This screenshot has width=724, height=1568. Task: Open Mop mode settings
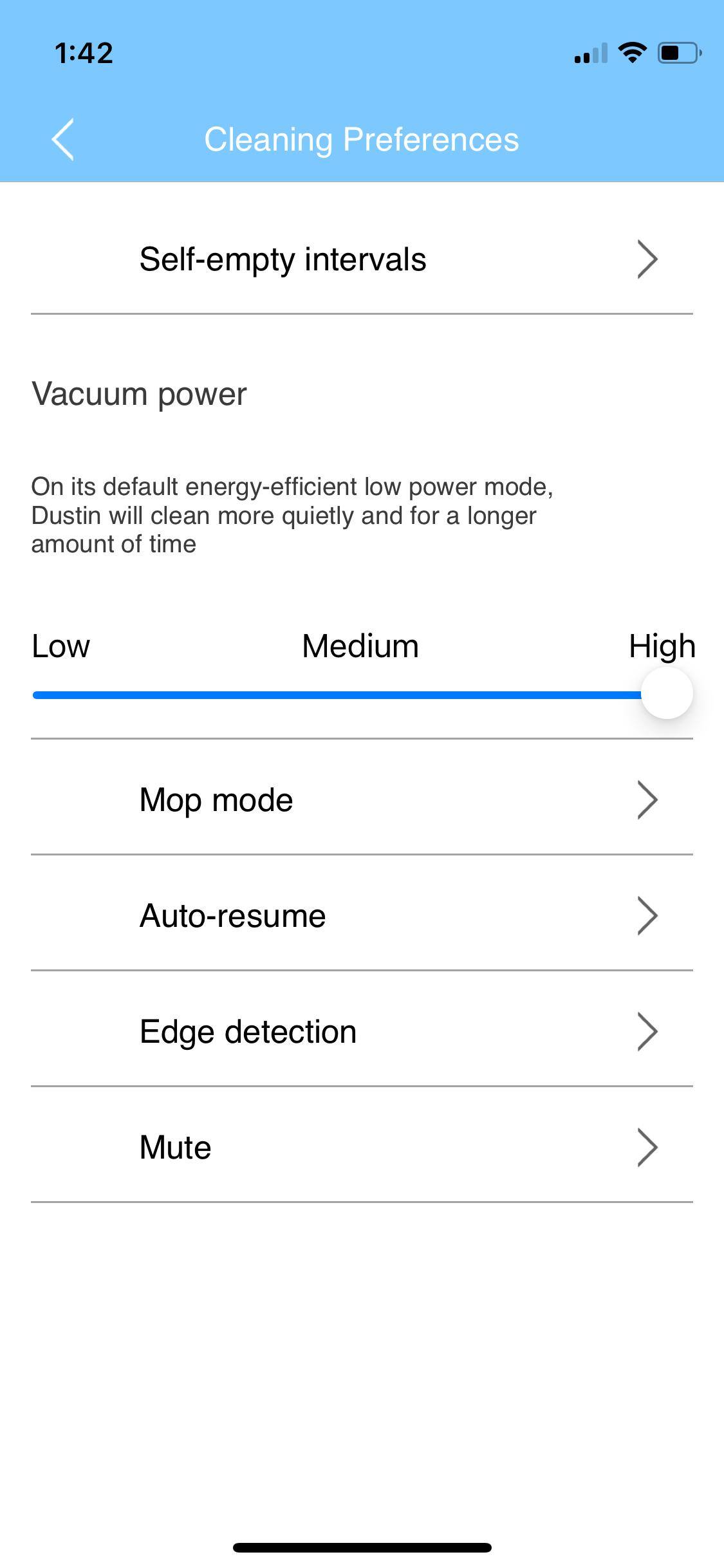click(362, 800)
